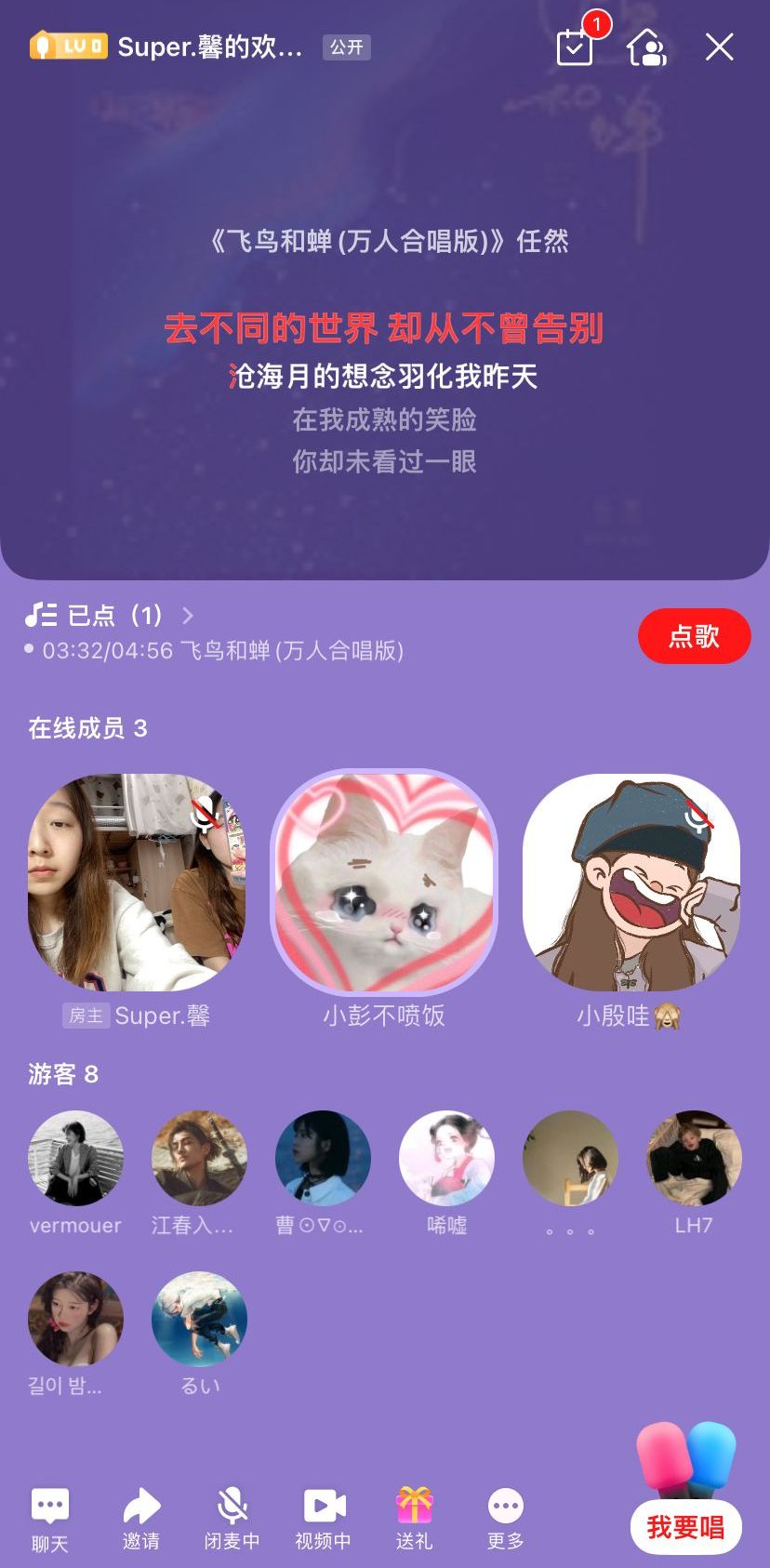Image resolution: width=770 pixels, height=1568 pixels.
Task: View room host Super.馨's profile
Action: click(x=137, y=883)
